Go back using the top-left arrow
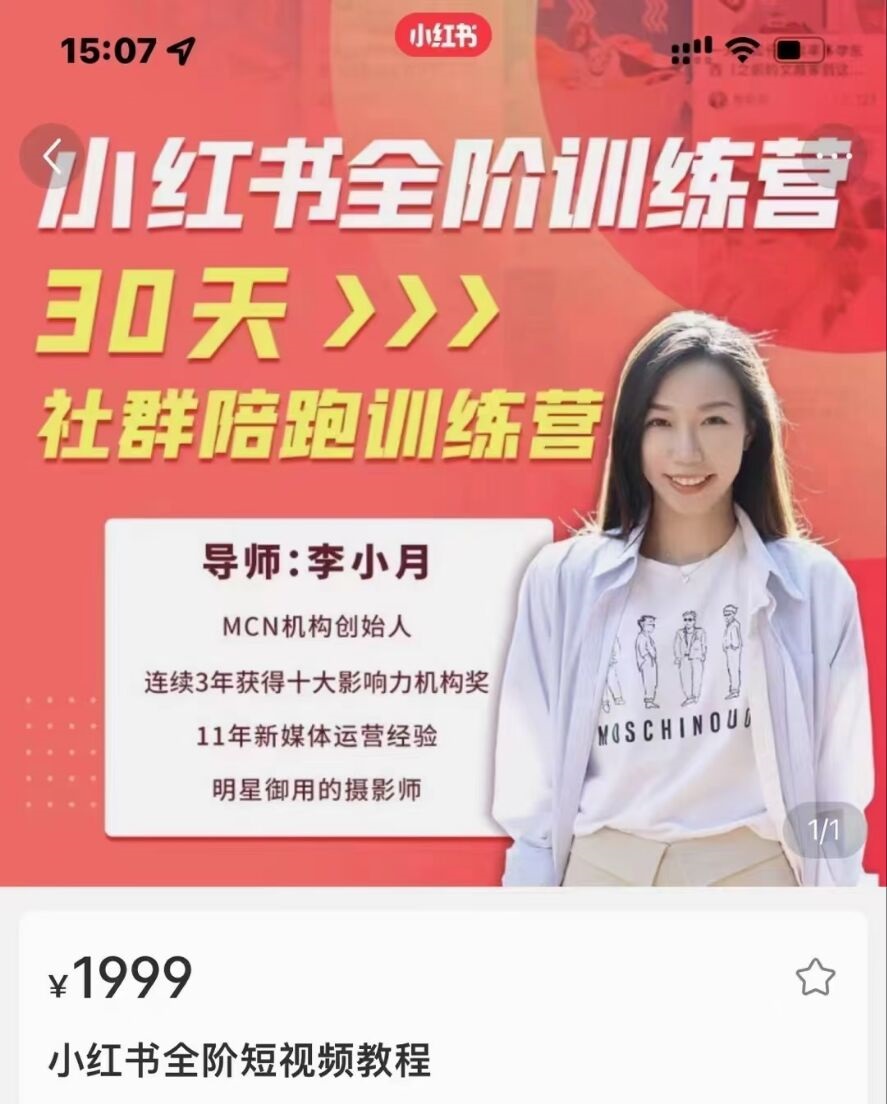Screen dimensions: 887x1104 52,156
